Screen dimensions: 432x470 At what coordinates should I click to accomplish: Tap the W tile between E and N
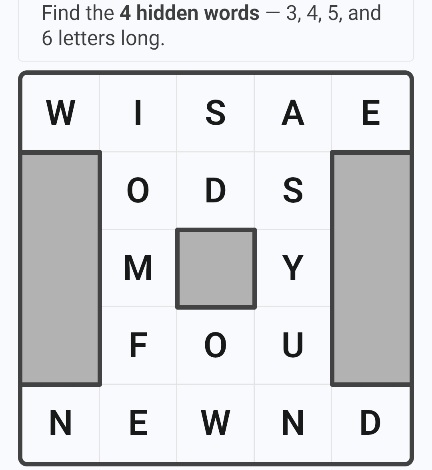click(x=216, y=423)
